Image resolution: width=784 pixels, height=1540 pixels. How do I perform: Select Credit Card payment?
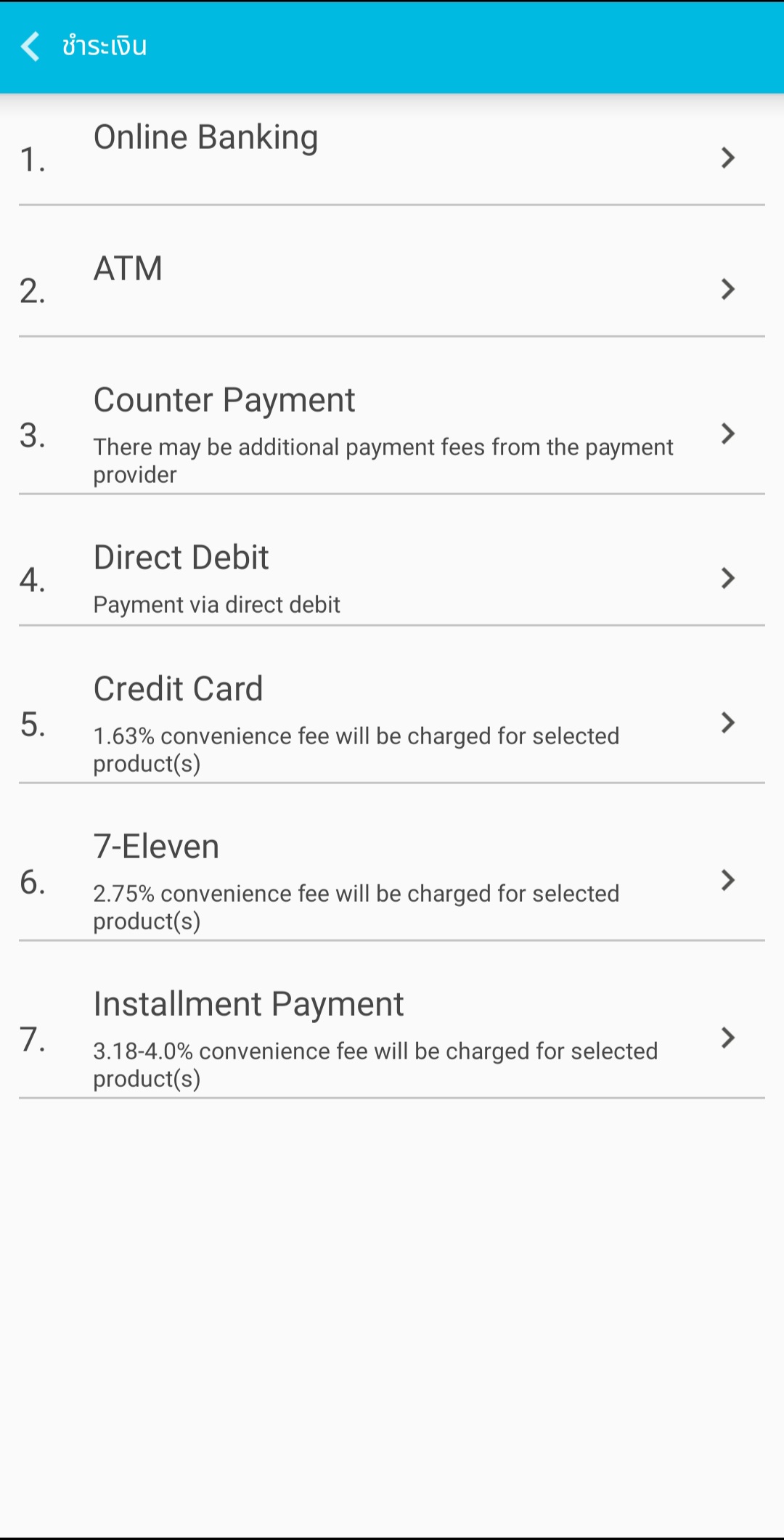(x=392, y=722)
